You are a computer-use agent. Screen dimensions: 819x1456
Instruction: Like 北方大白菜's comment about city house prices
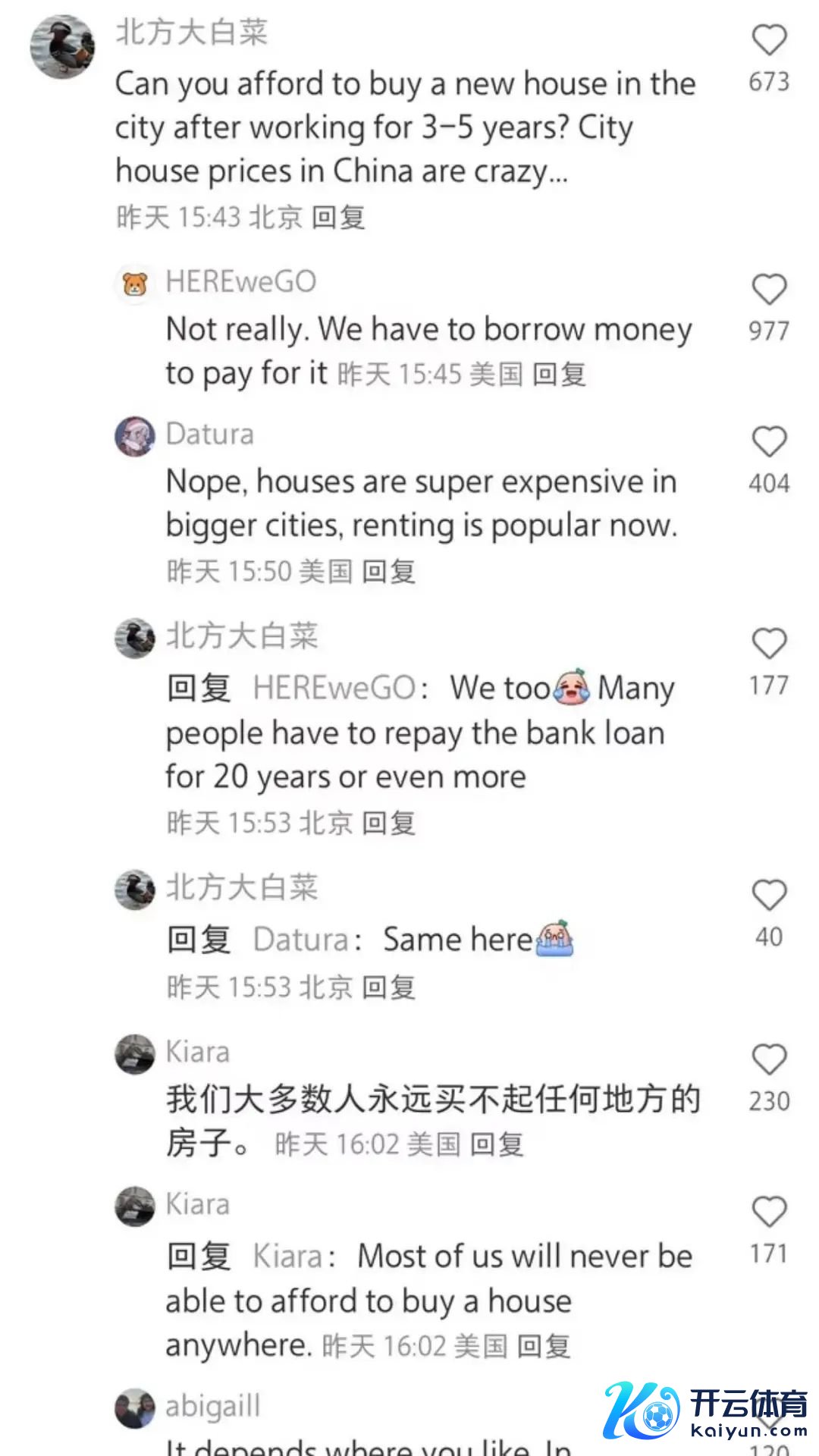[769, 40]
